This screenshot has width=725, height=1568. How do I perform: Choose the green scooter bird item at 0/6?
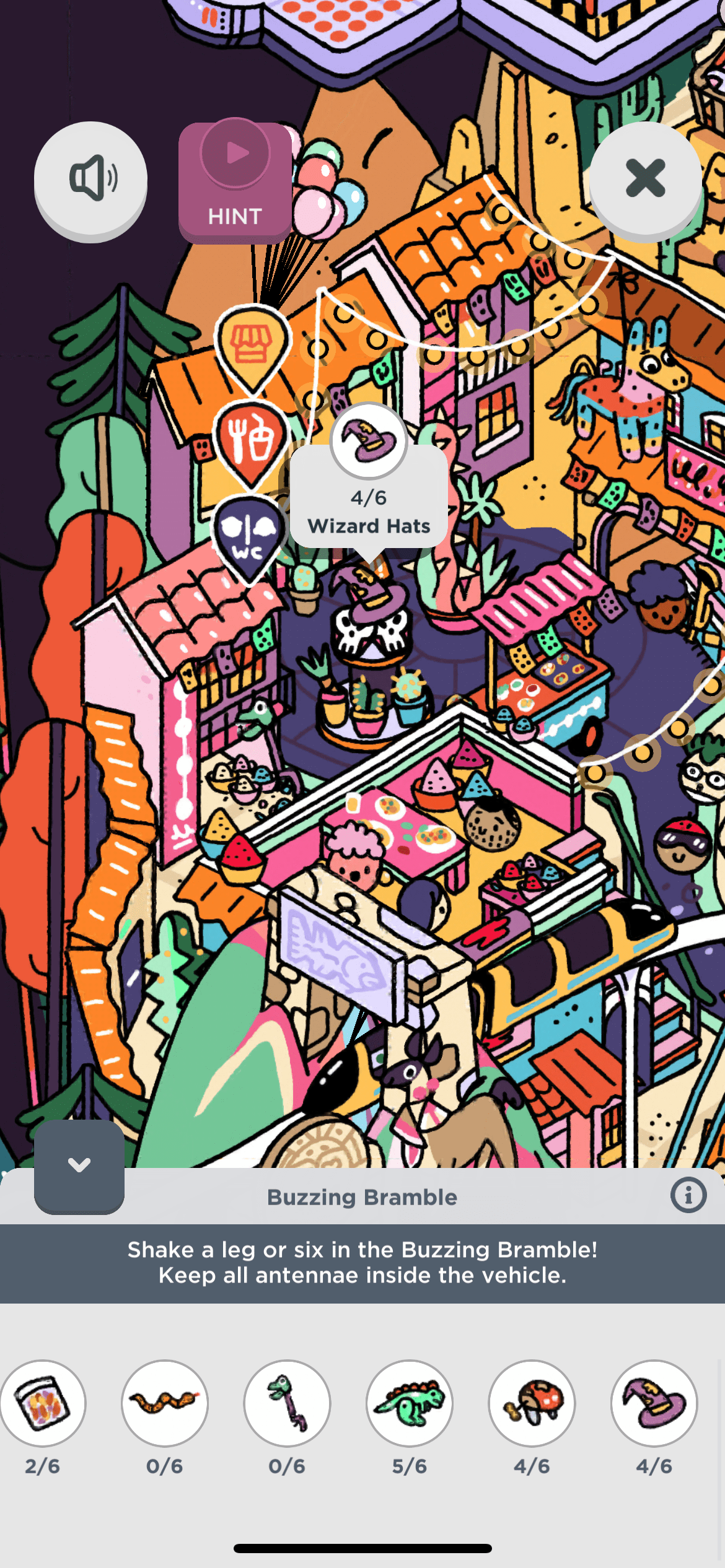tap(287, 1403)
